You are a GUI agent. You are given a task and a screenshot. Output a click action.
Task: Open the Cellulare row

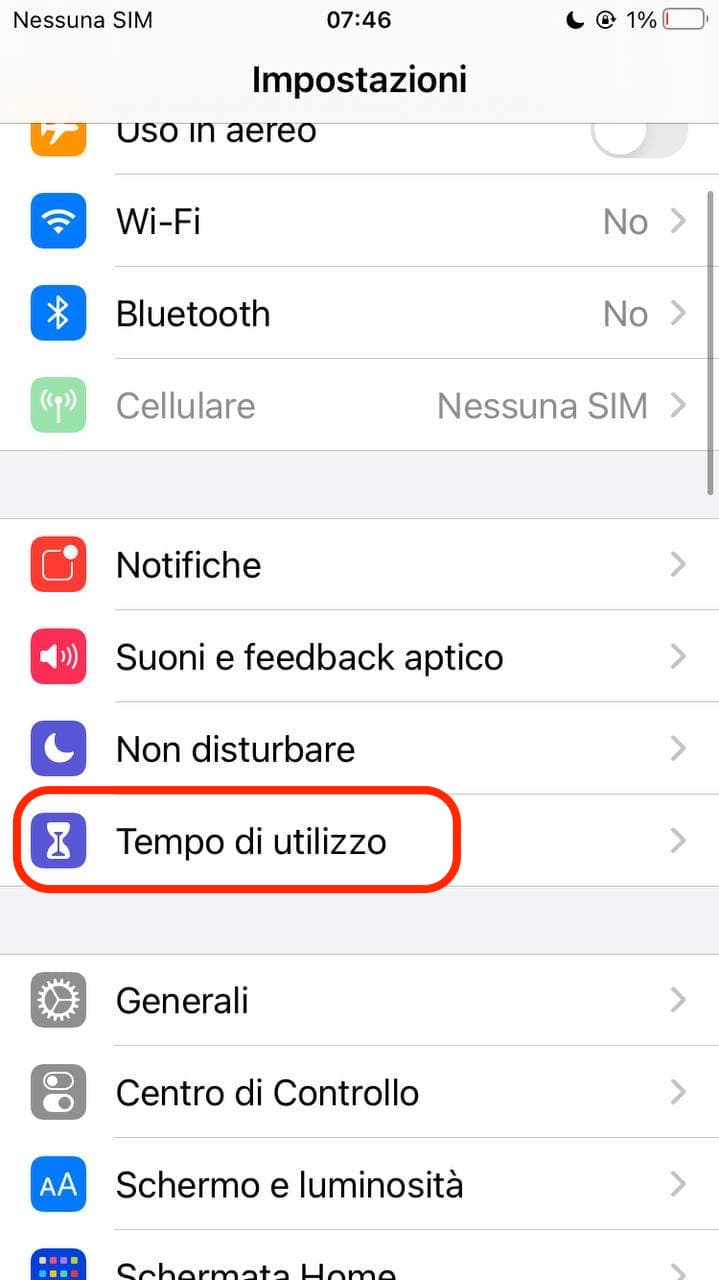[x=360, y=405]
